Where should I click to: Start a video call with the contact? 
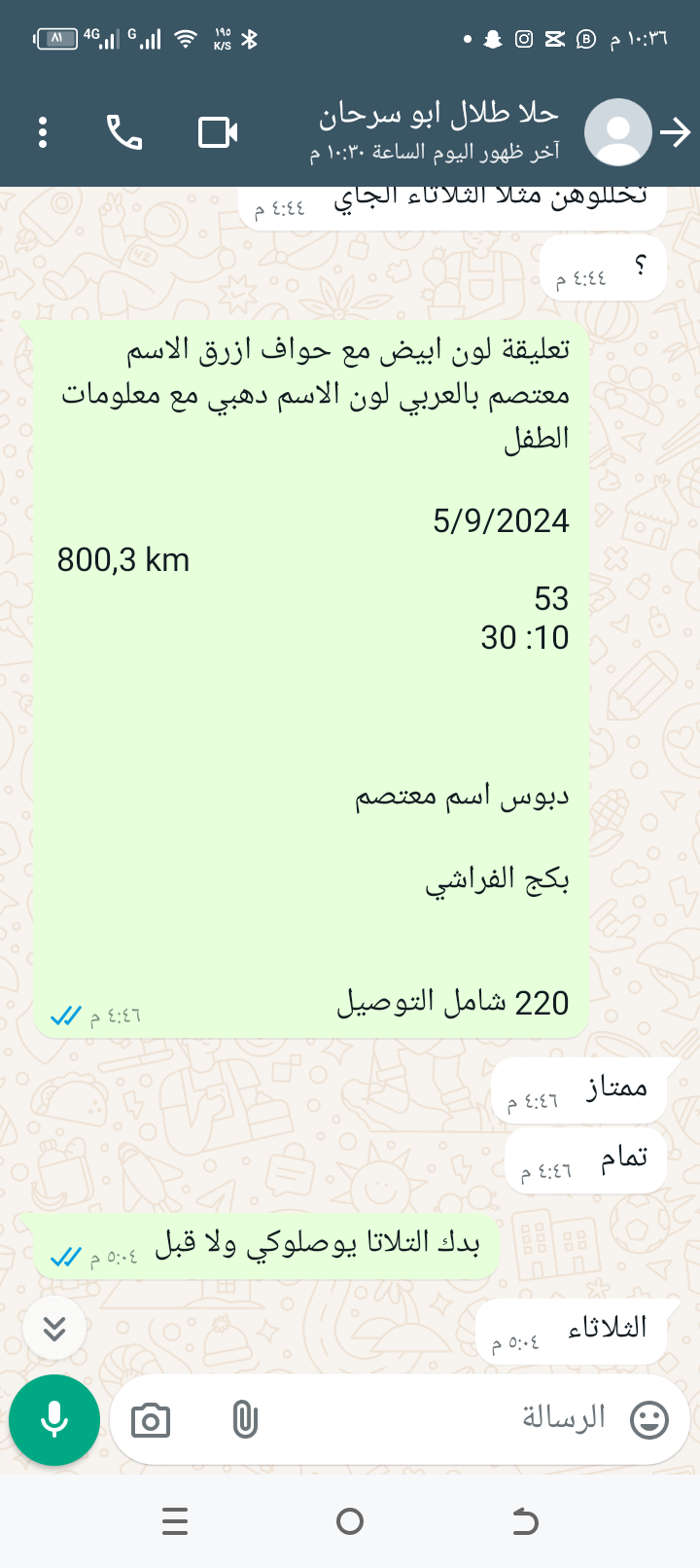[x=218, y=132]
